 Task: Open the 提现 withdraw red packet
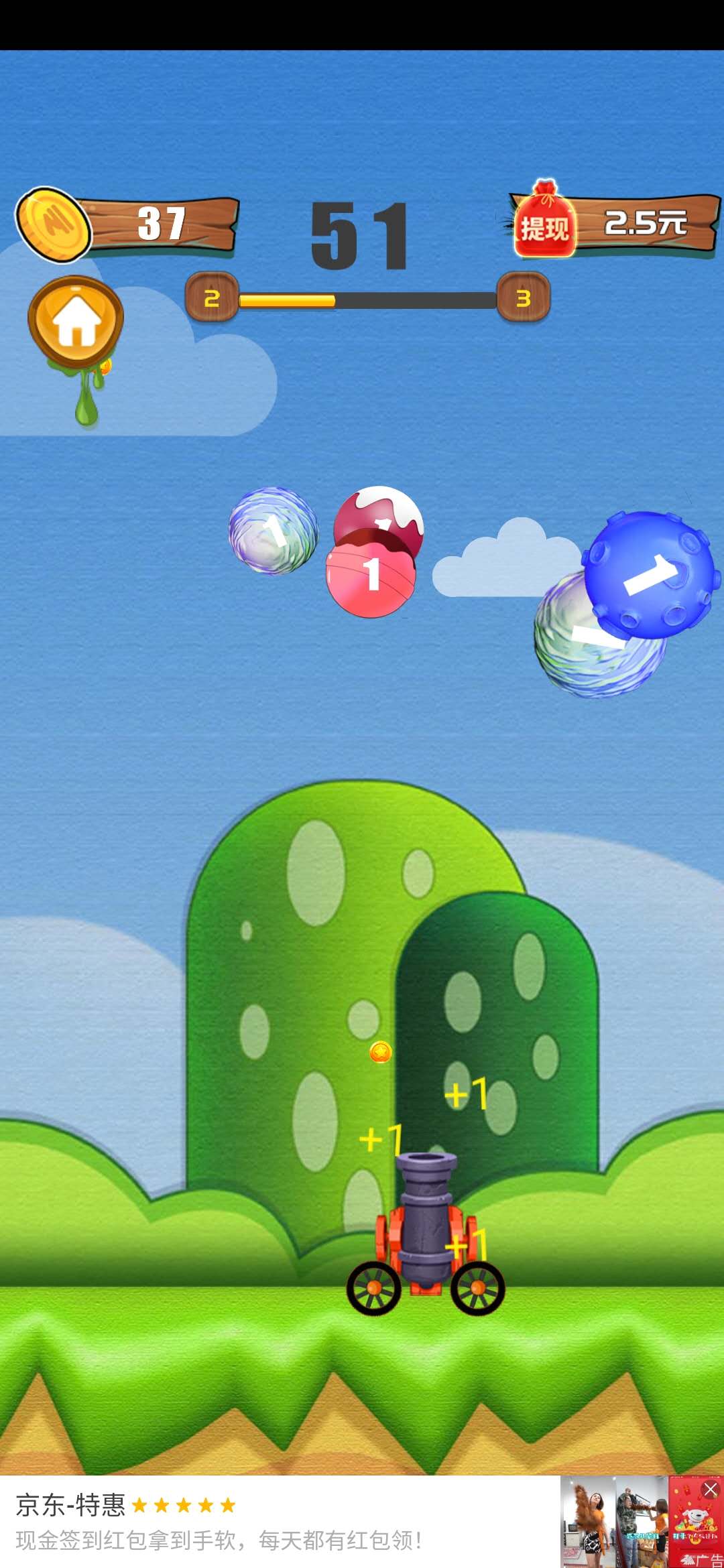(545, 224)
